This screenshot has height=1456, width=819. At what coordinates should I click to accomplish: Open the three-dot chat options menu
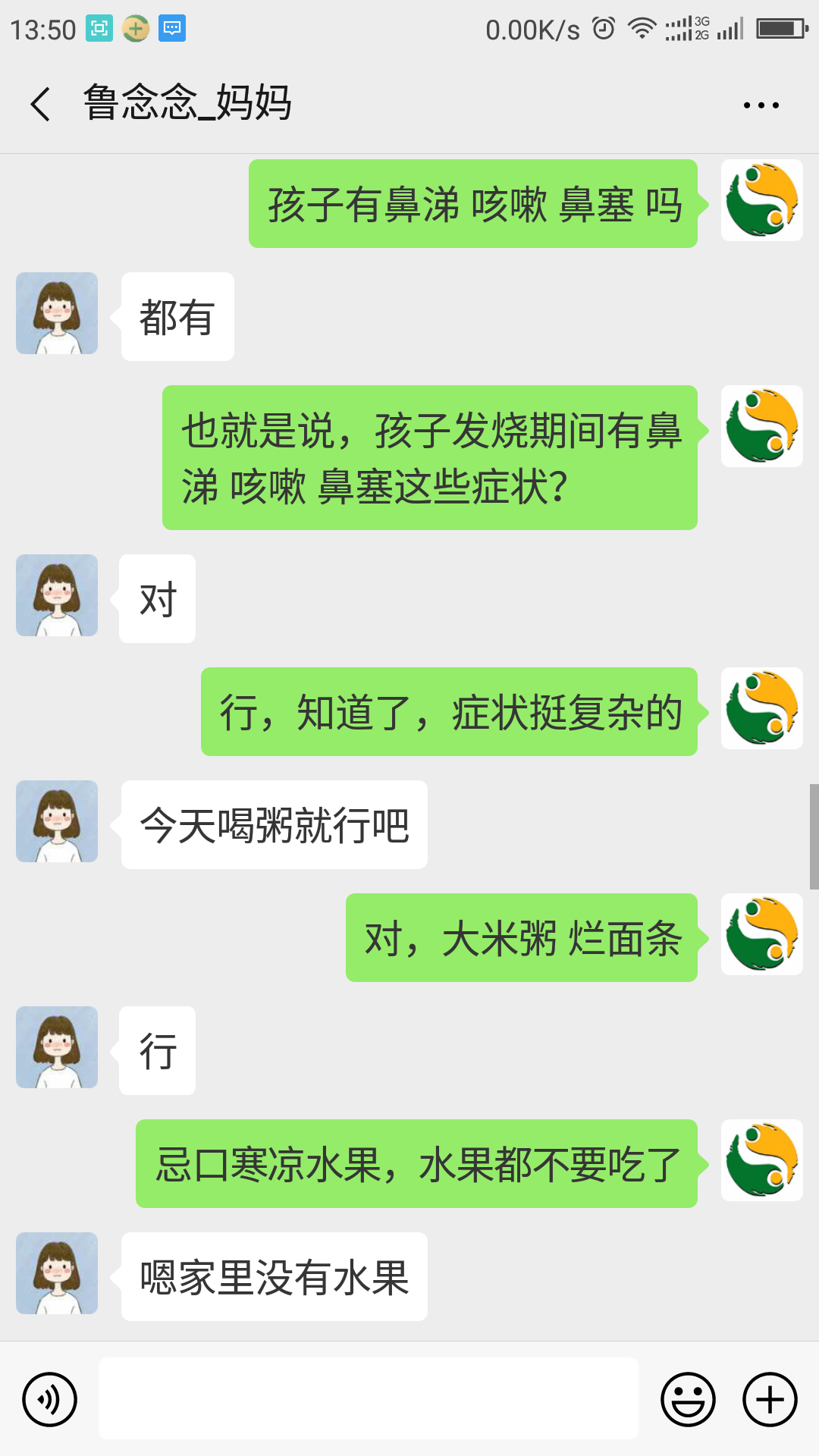[761, 105]
